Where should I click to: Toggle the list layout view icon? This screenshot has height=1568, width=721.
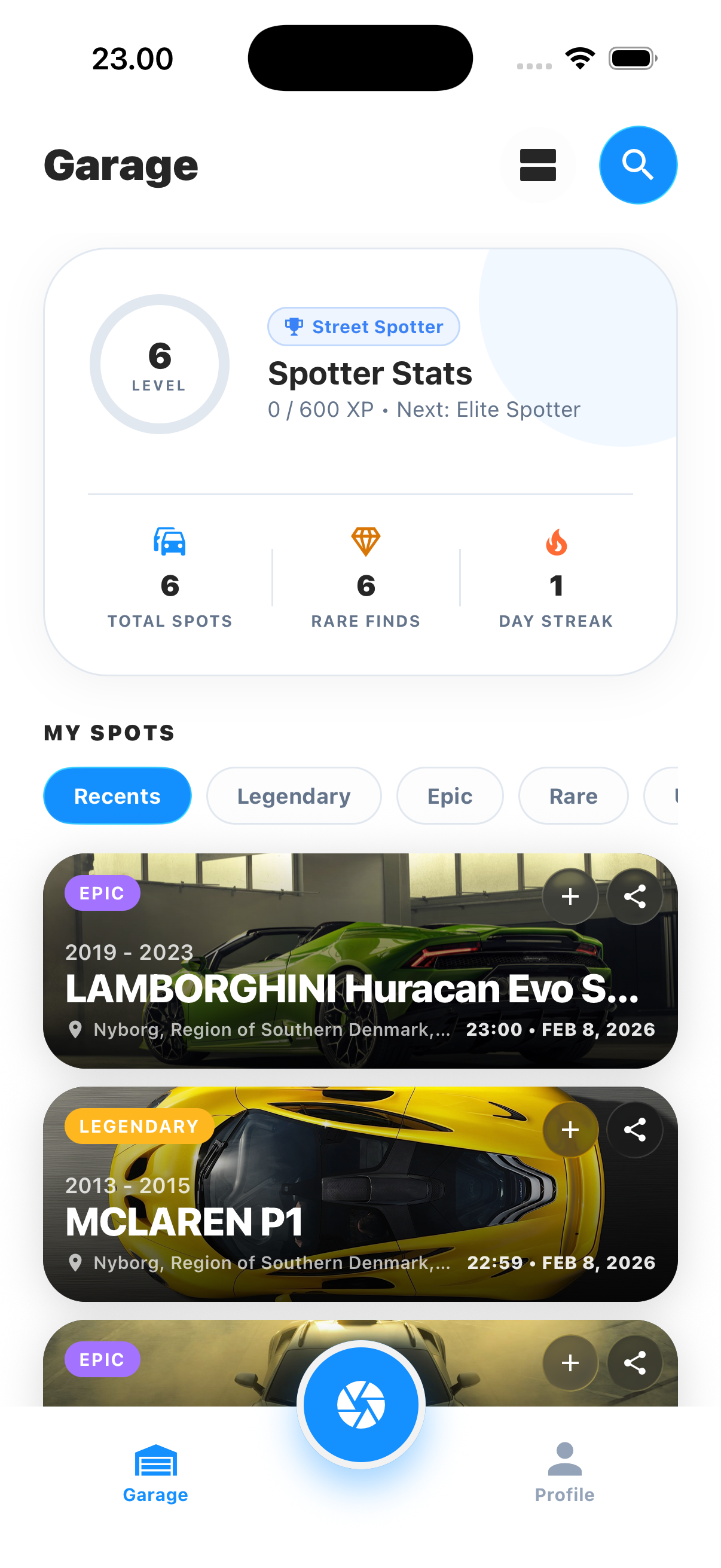click(x=537, y=165)
